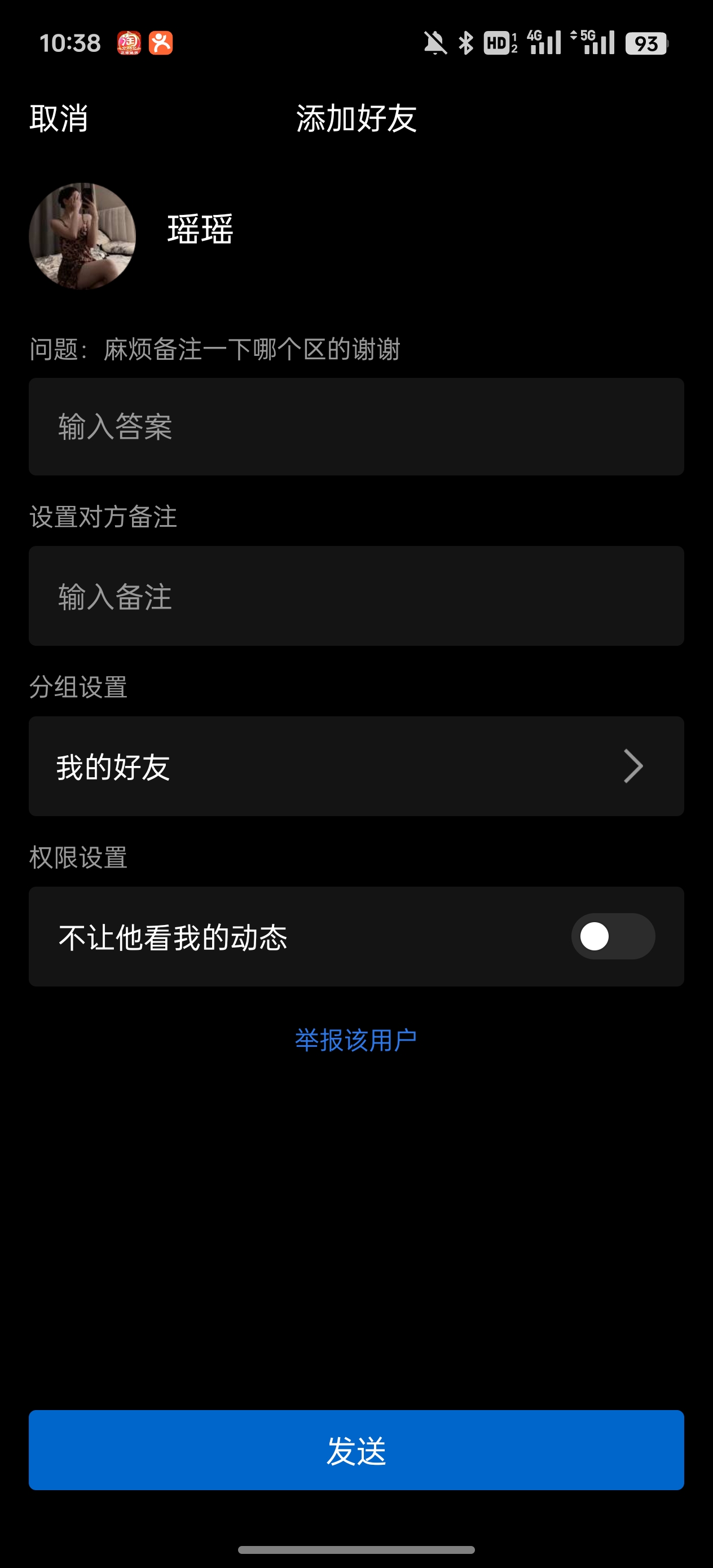Tap 取消 to cancel adding friend
Screen dimensions: 713x1568
click(59, 118)
